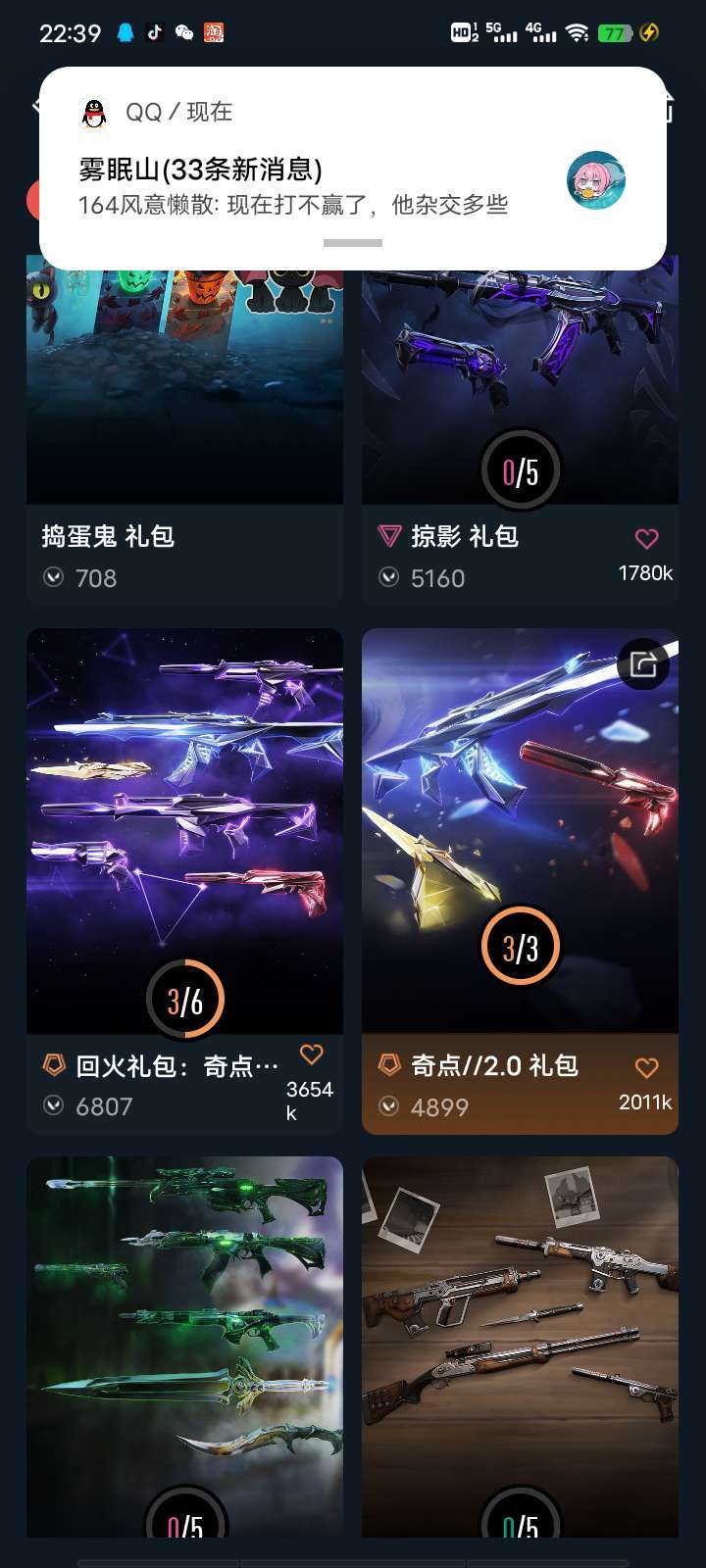Open the 掠影 礼包 bundle card
Viewport: 706px width, 1568px height.
520,431
